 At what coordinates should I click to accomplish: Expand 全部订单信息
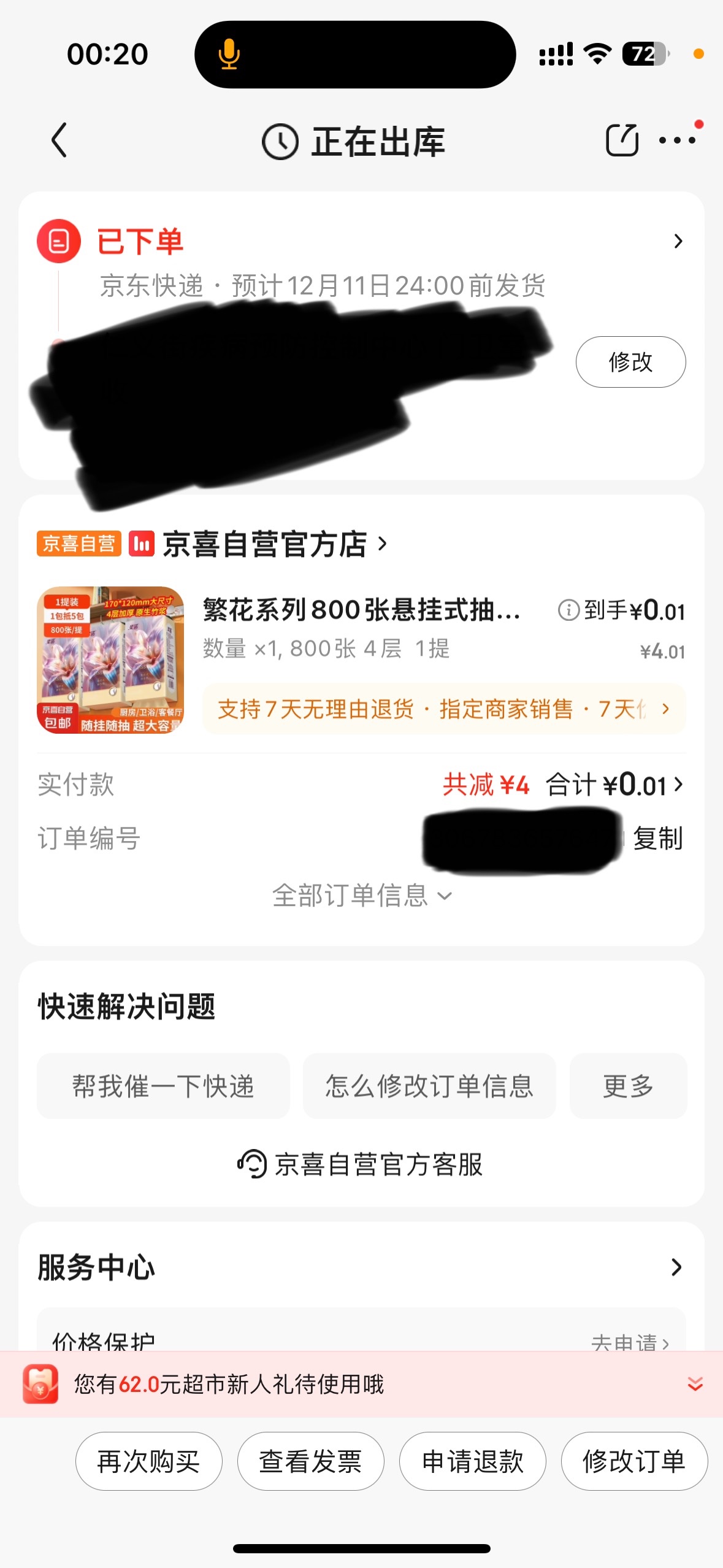point(362,895)
